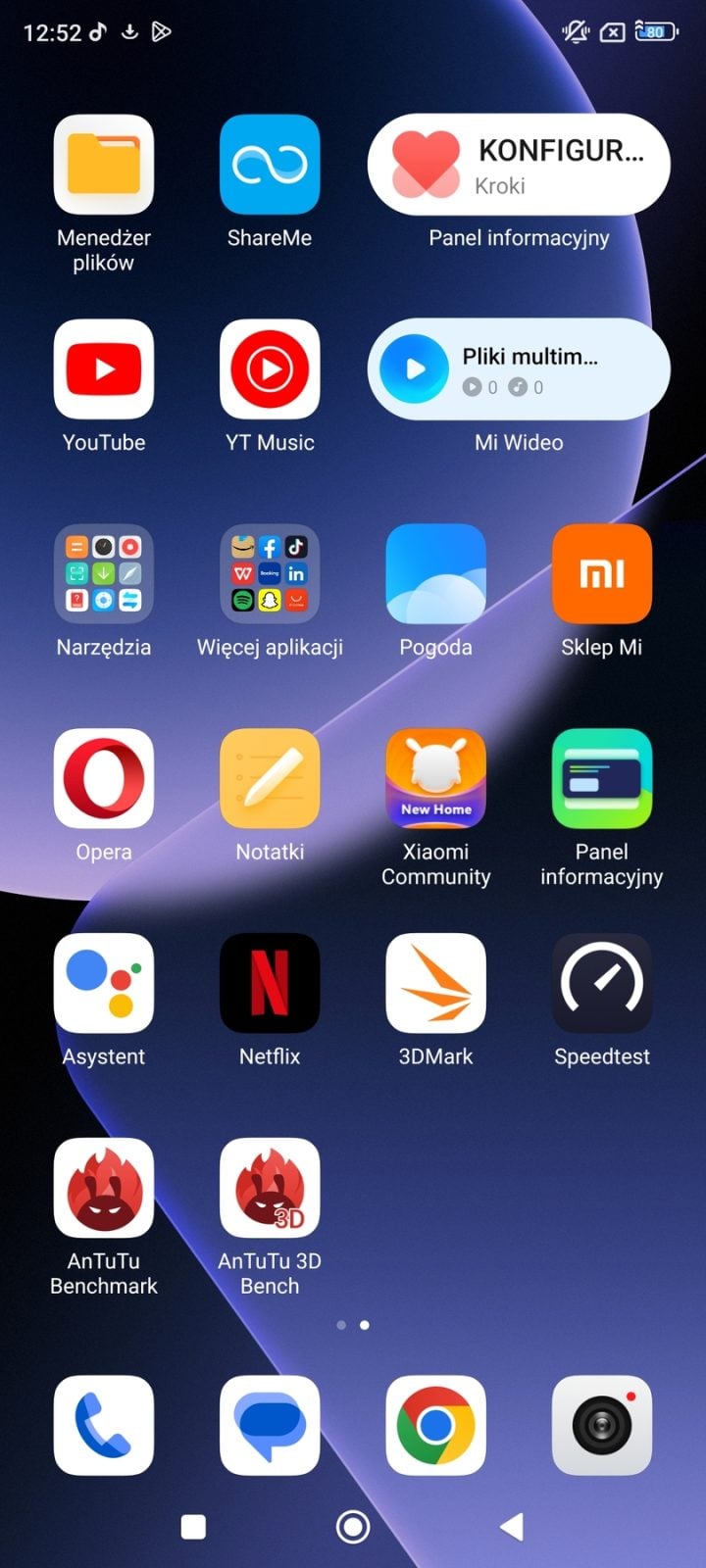Open the Notatki notes app
The image size is (706, 1568).
coord(270,779)
